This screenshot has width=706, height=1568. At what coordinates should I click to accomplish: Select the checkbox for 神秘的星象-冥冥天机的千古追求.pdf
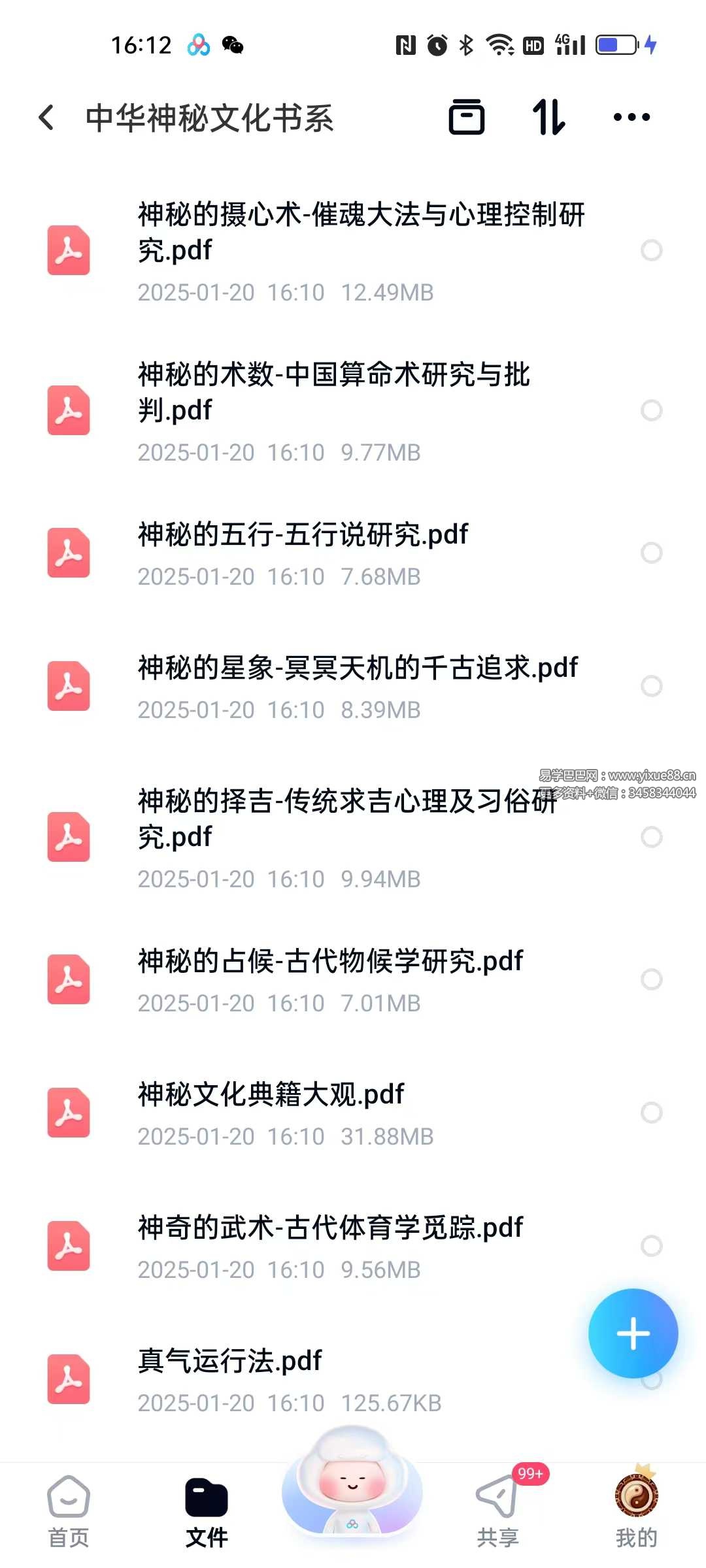[x=652, y=686]
